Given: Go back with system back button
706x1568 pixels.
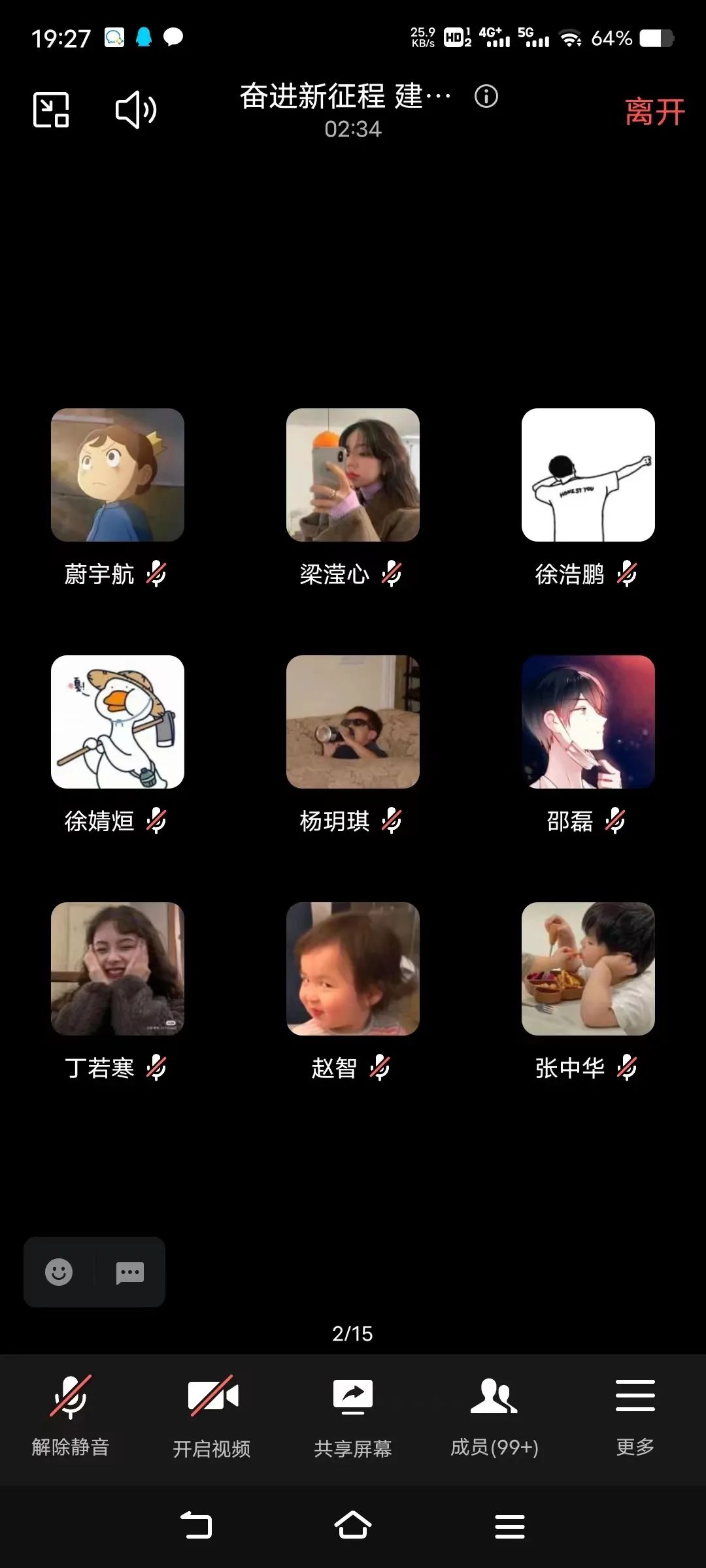Looking at the screenshot, I should click(x=196, y=1526).
